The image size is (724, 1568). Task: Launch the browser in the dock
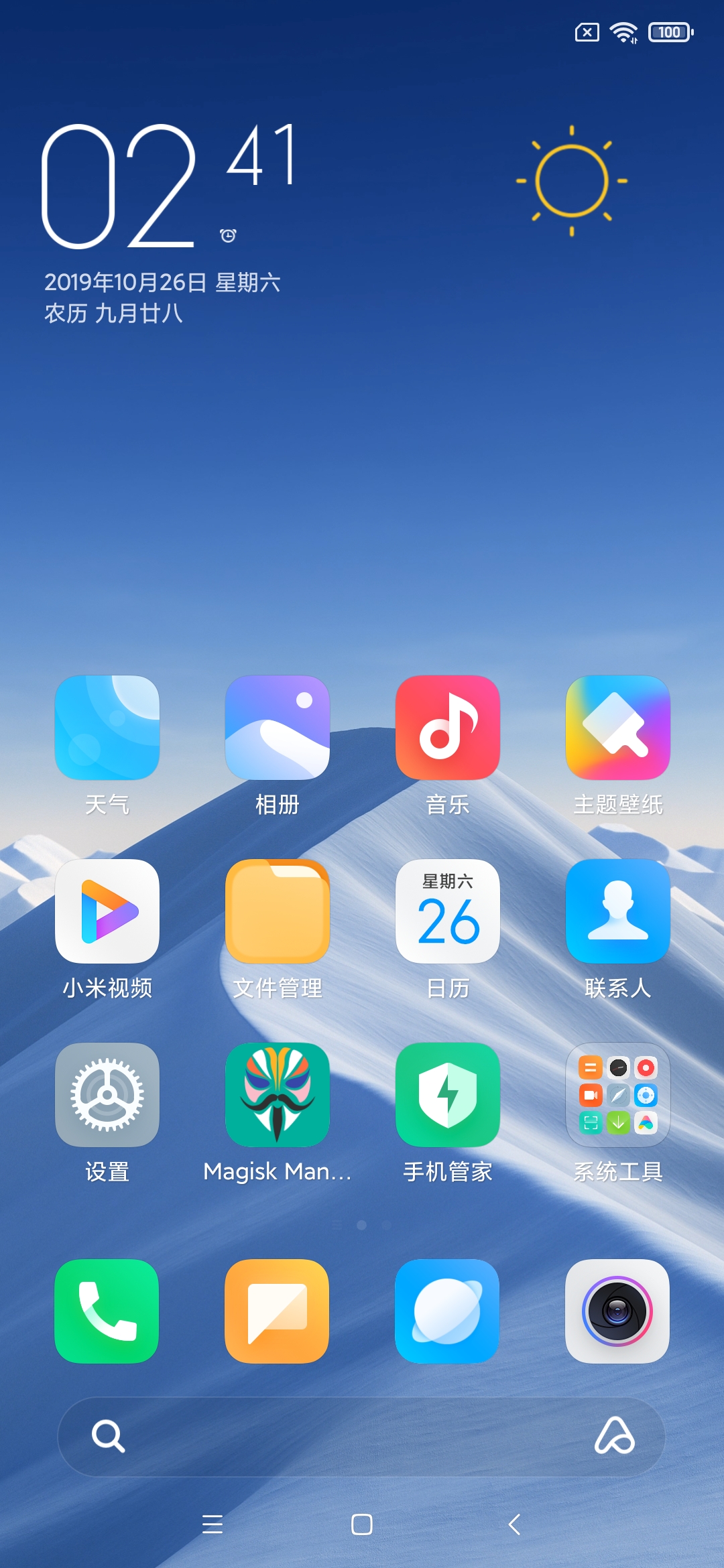(448, 1311)
